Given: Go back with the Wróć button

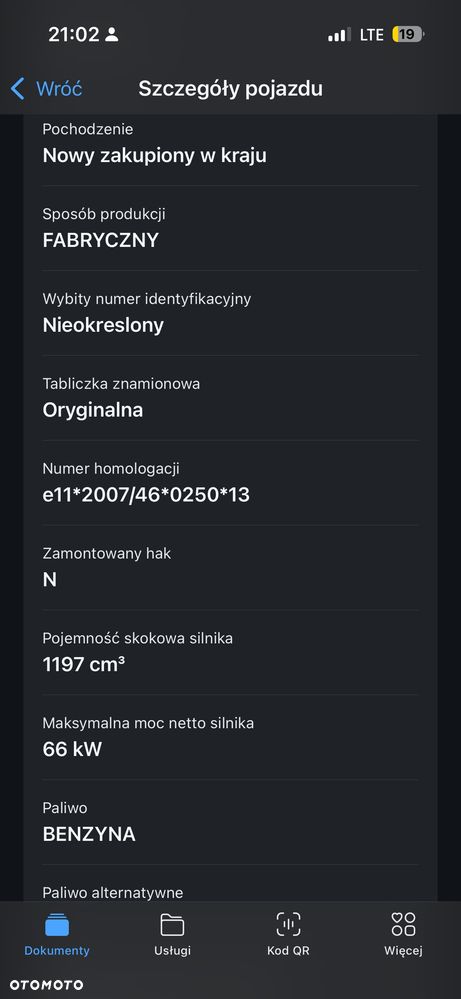Looking at the screenshot, I should pyautogui.click(x=46, y=89).
